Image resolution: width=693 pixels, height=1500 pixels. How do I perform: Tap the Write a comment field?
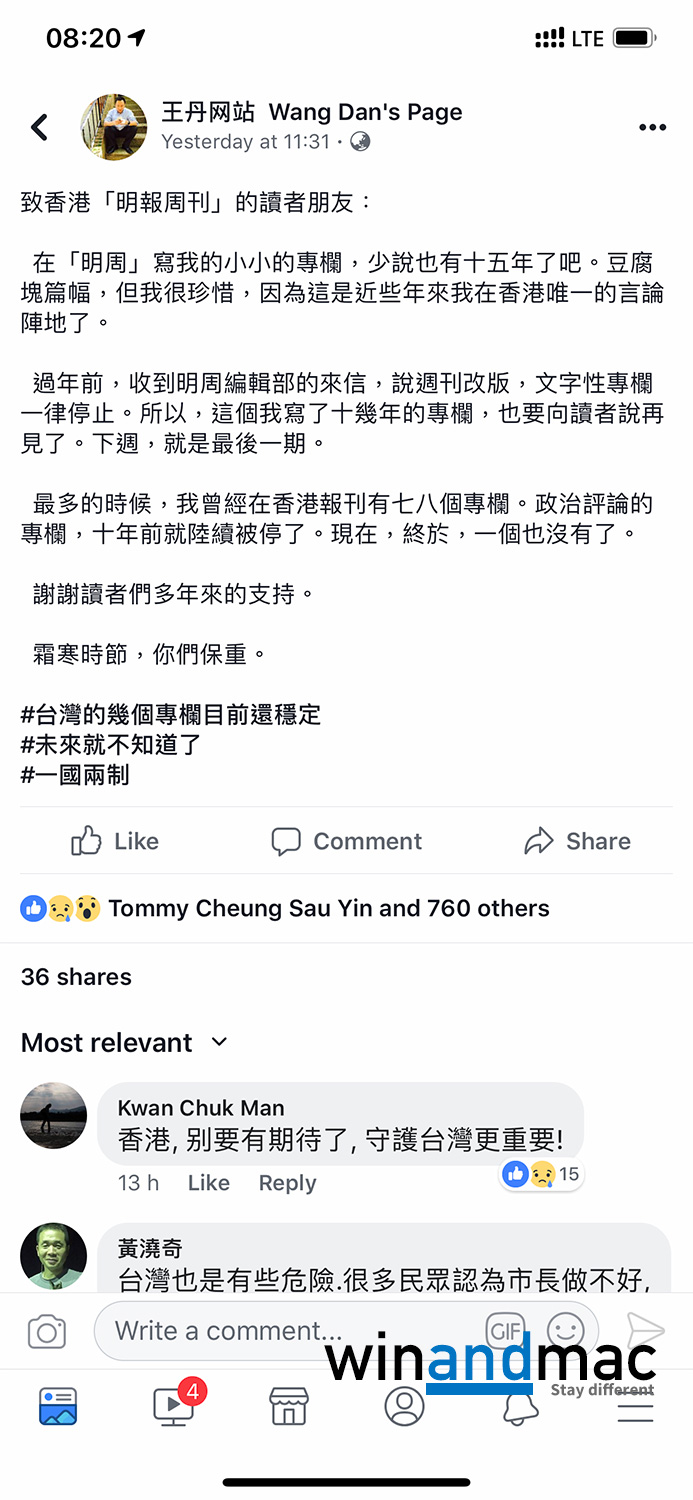coord(290,1331)
